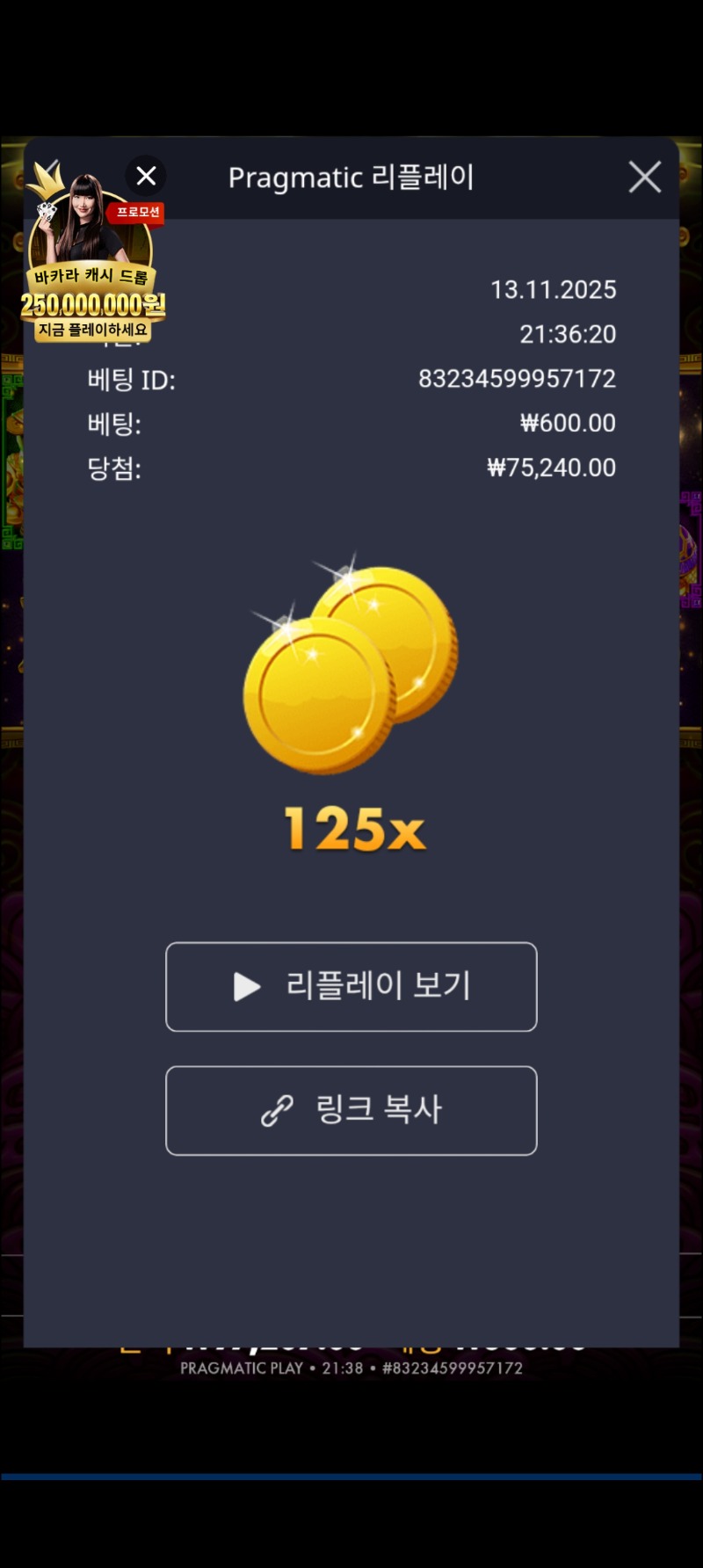The image size is (703, 1568).
Task: Select the play triangle icon on replay button
Action: point(246,986)
